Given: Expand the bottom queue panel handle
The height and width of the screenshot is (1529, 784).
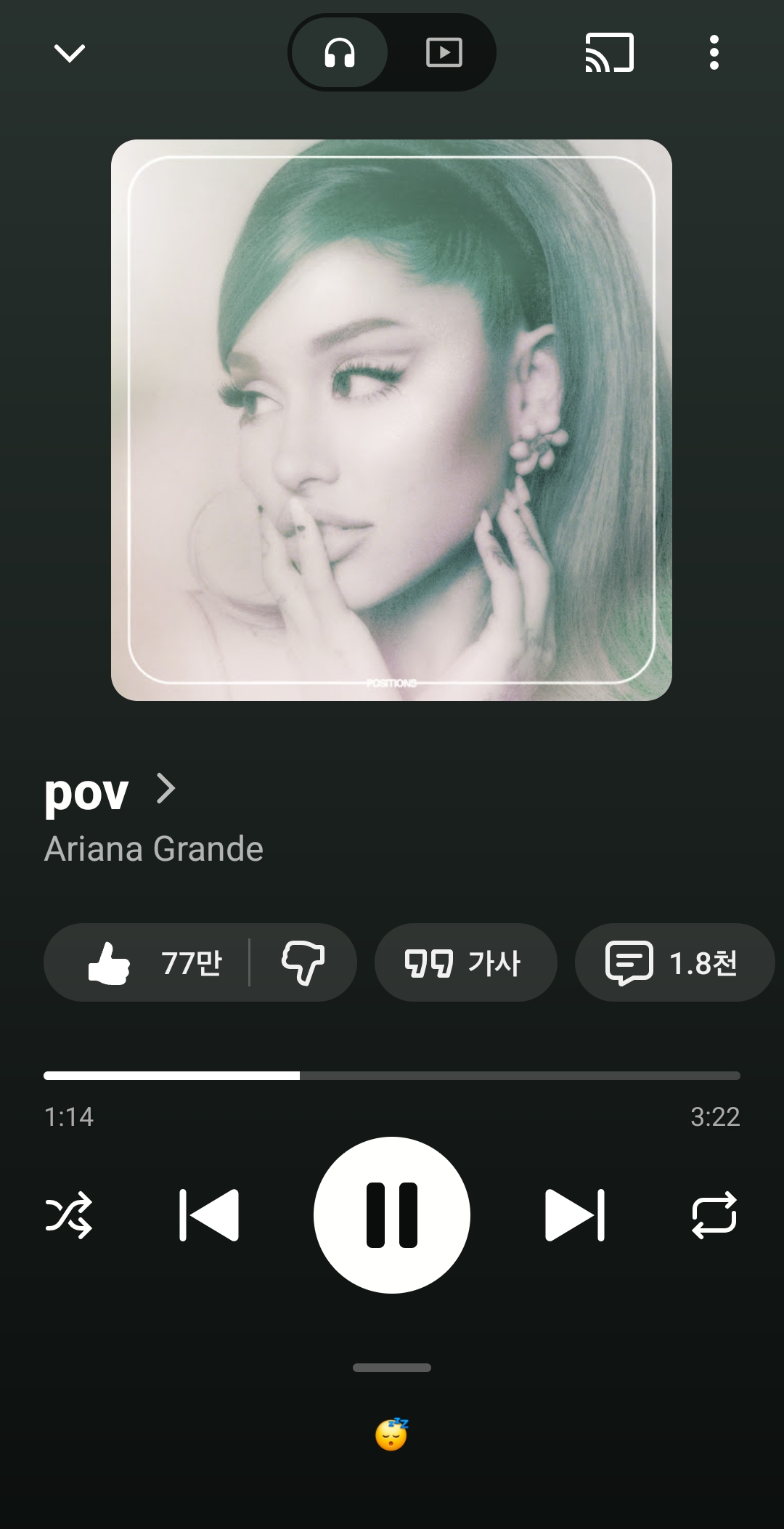Looking at the screenshot, I should pos(392,1368).
